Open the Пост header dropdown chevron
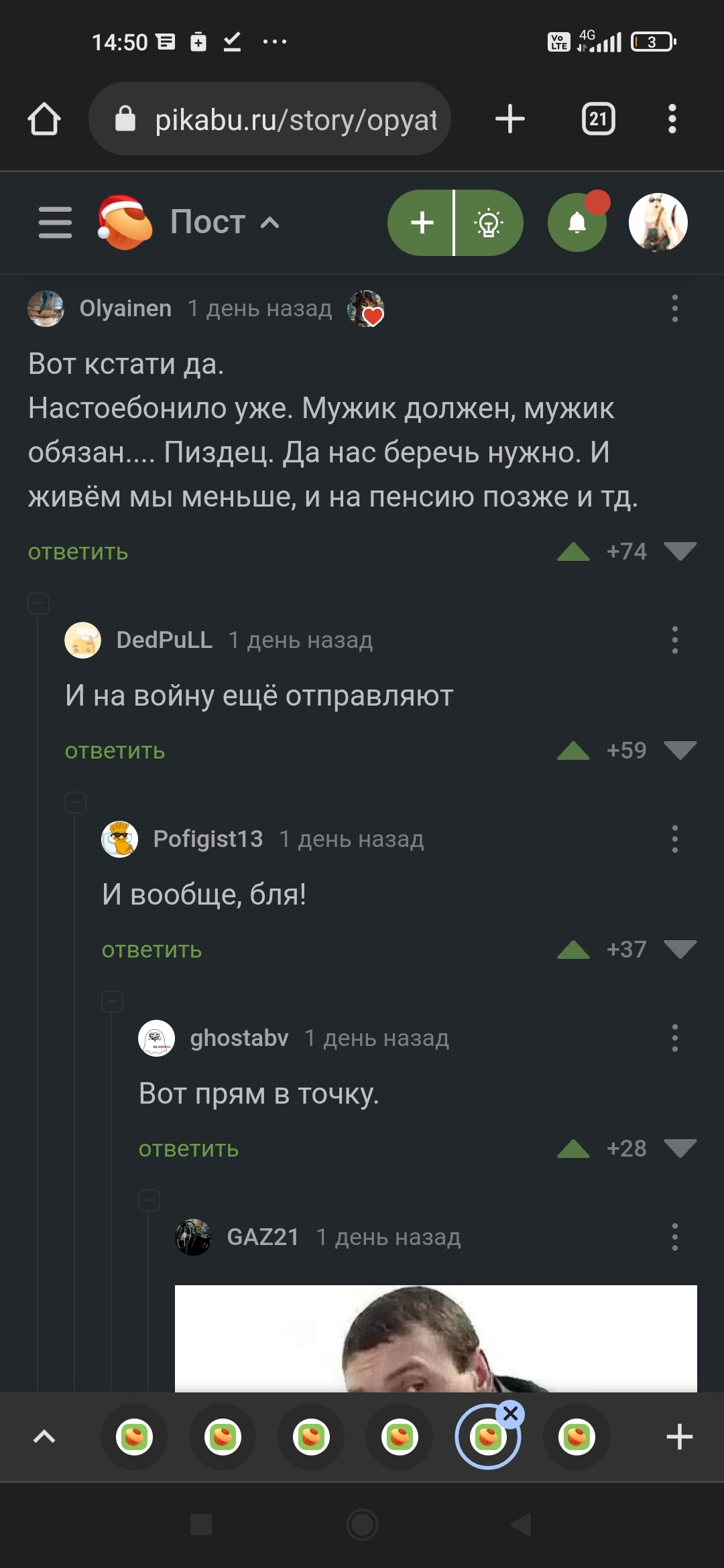724x1568 pixels. click(268, 223)
